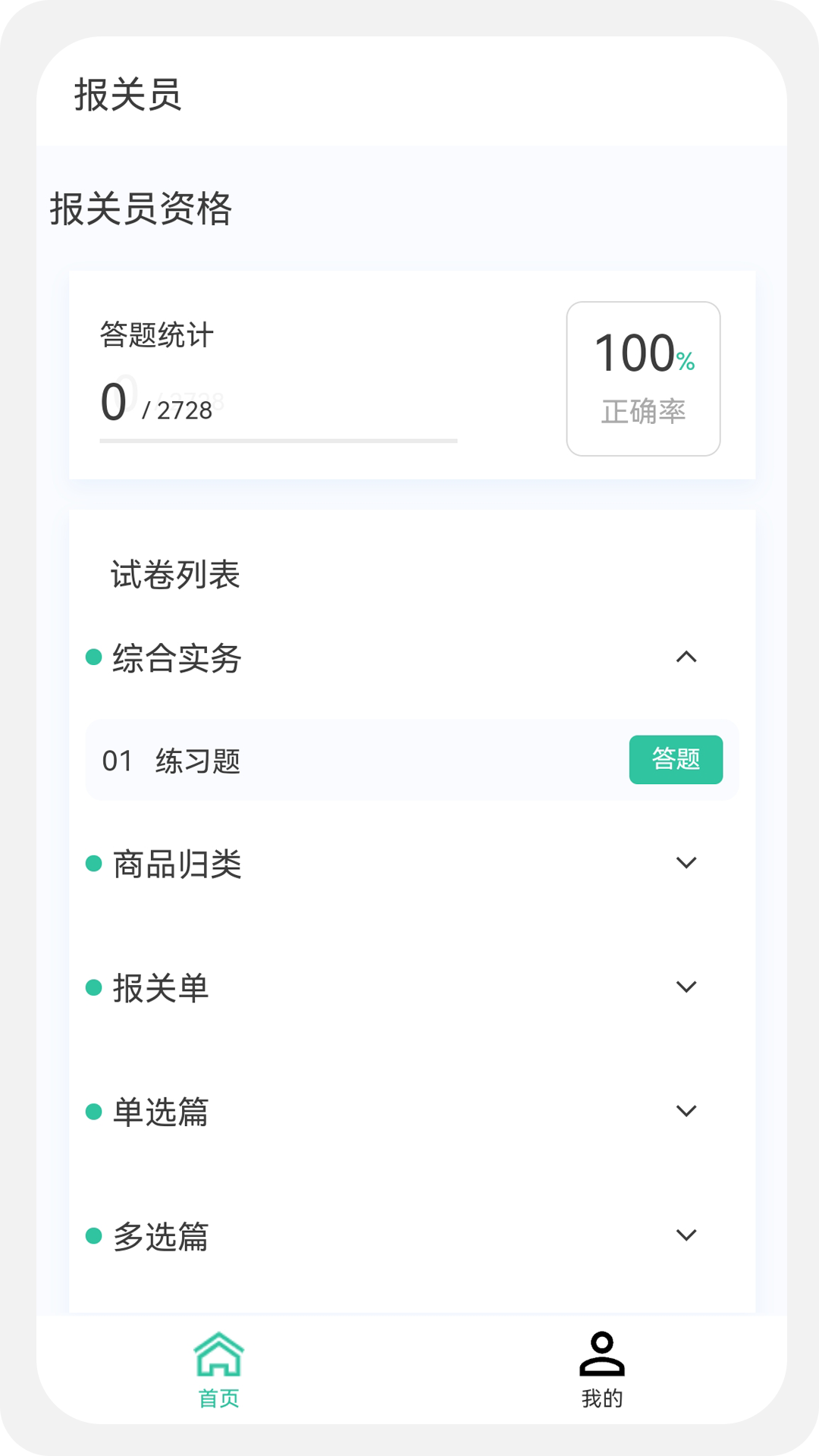Click the 试卷列表 list title

point(175,576)
